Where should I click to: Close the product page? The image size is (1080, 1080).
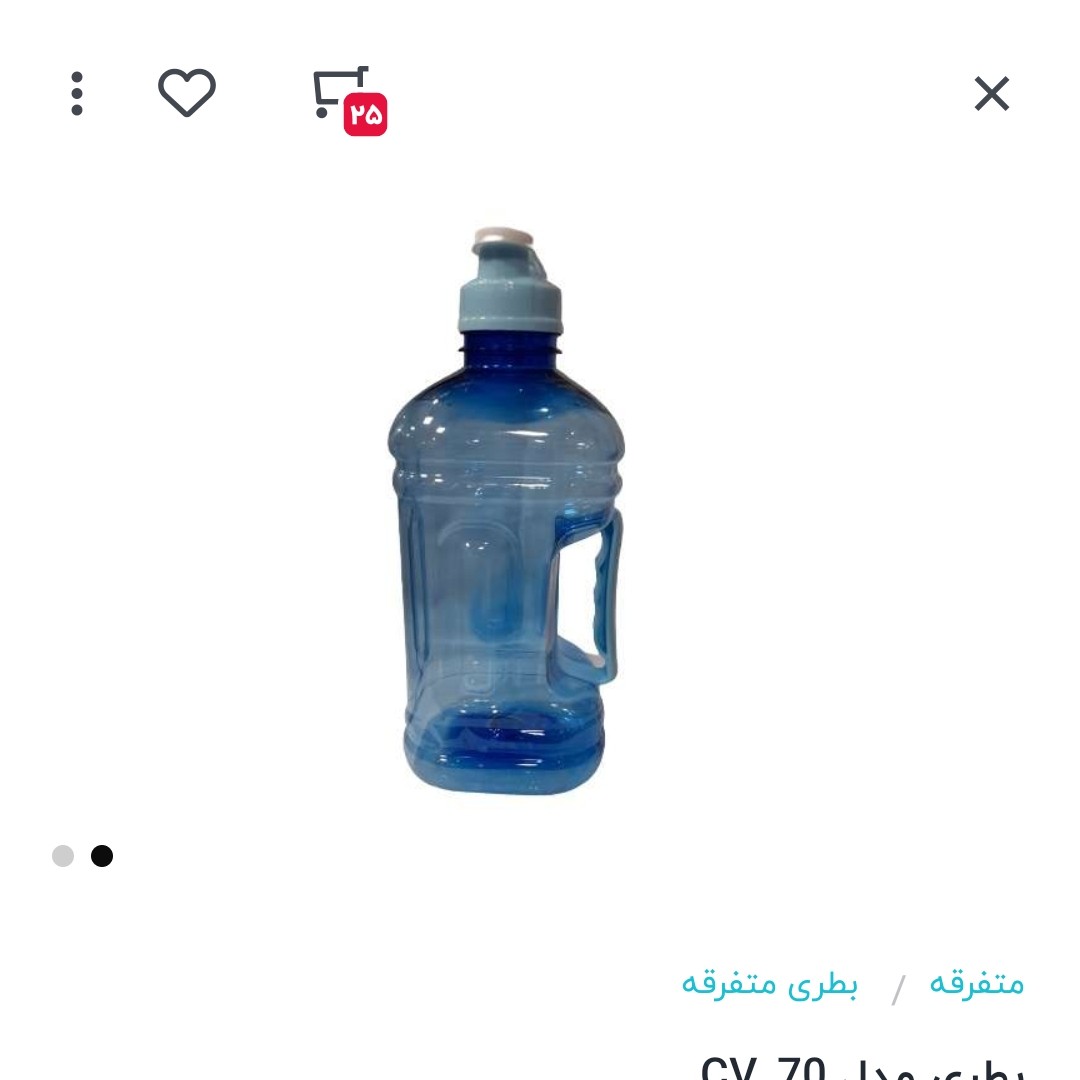[x=992, y=95]
